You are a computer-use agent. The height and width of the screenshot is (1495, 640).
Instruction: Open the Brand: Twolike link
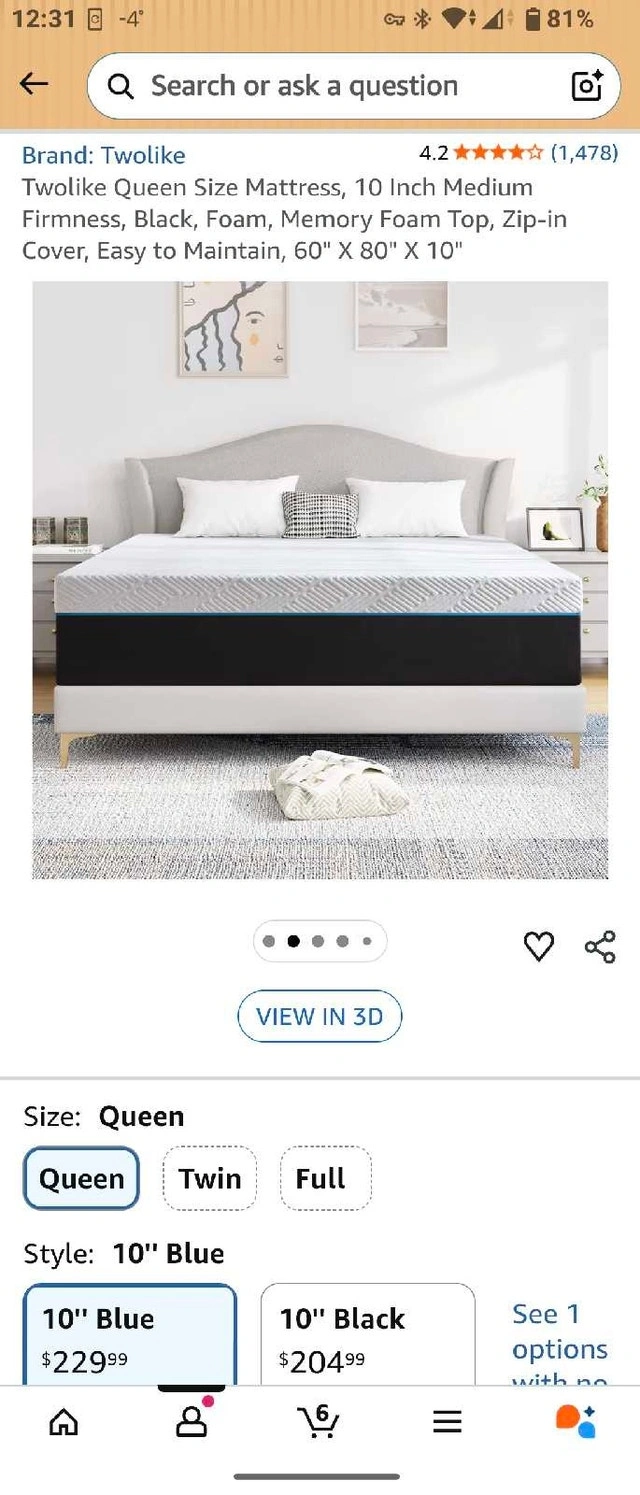click(103, 155)
